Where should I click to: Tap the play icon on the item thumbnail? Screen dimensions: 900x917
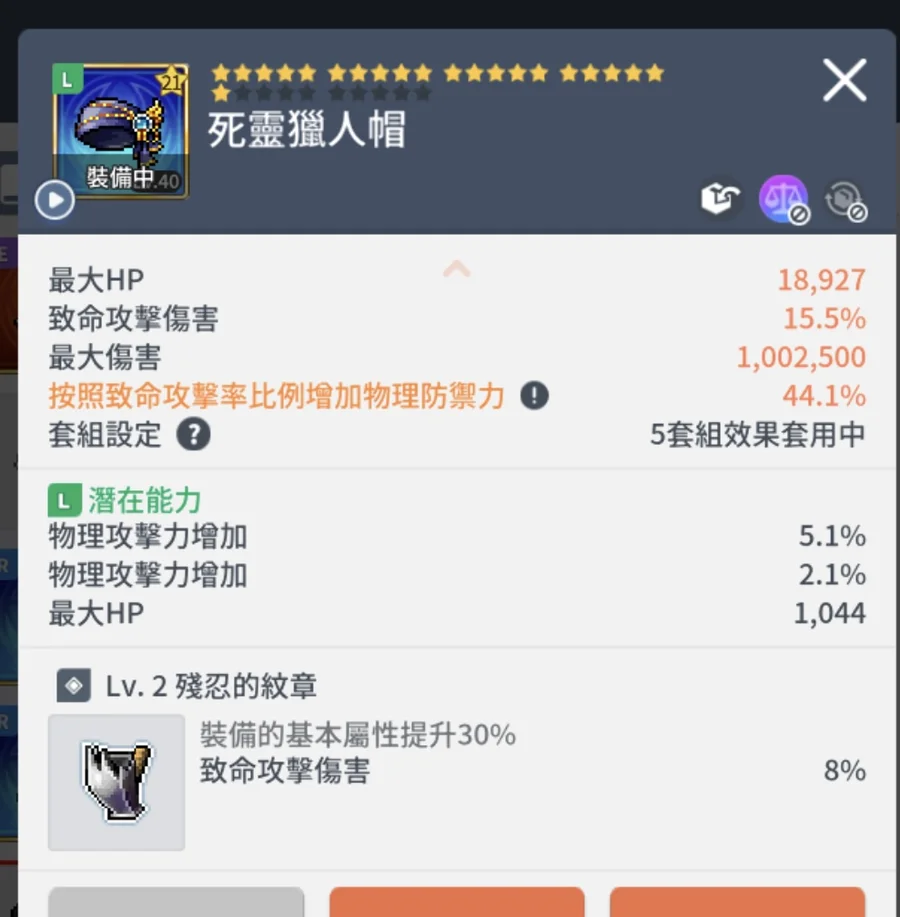click(x=55, y=200)
